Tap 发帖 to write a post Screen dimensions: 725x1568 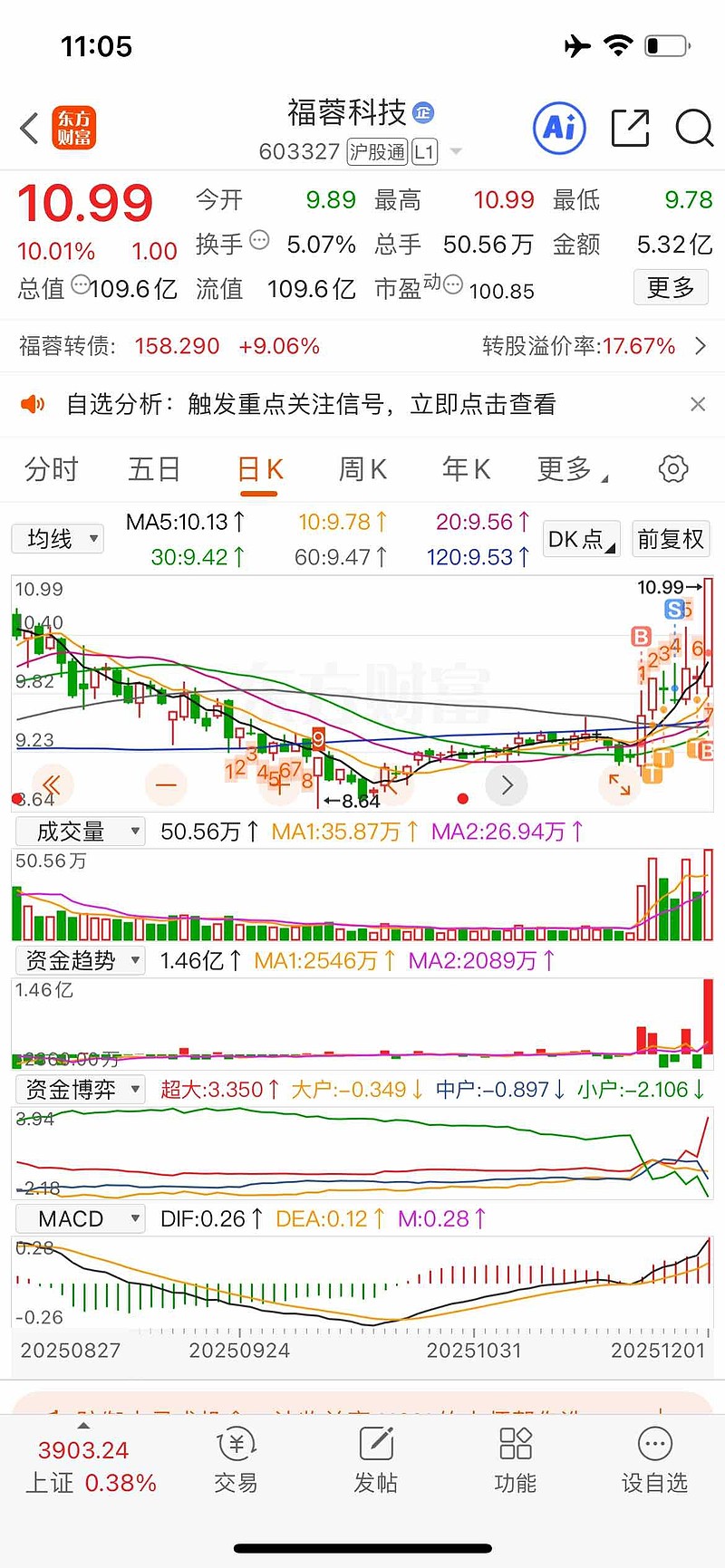tap(376, 1461)
